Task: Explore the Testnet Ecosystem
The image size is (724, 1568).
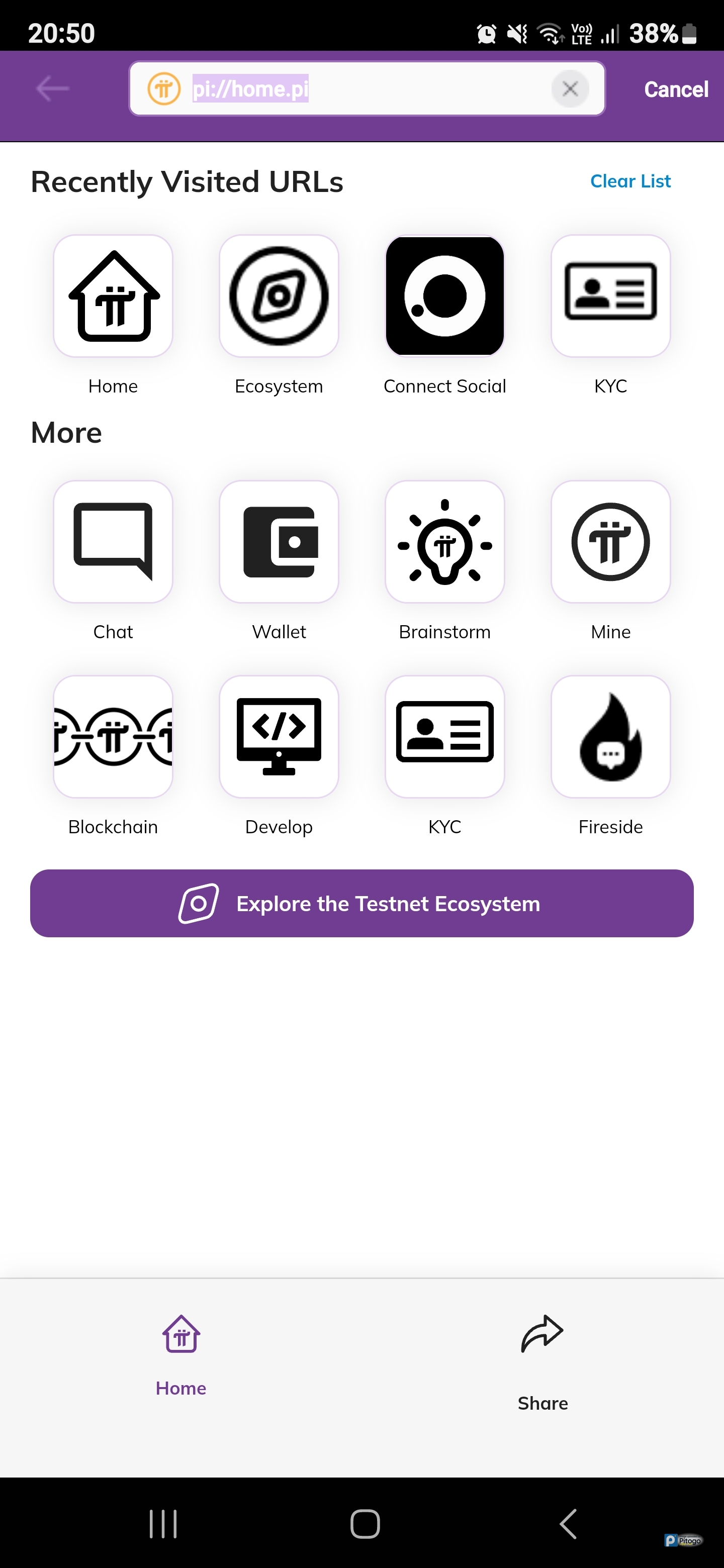Action: pyautogui.click(x=361, y=903)
